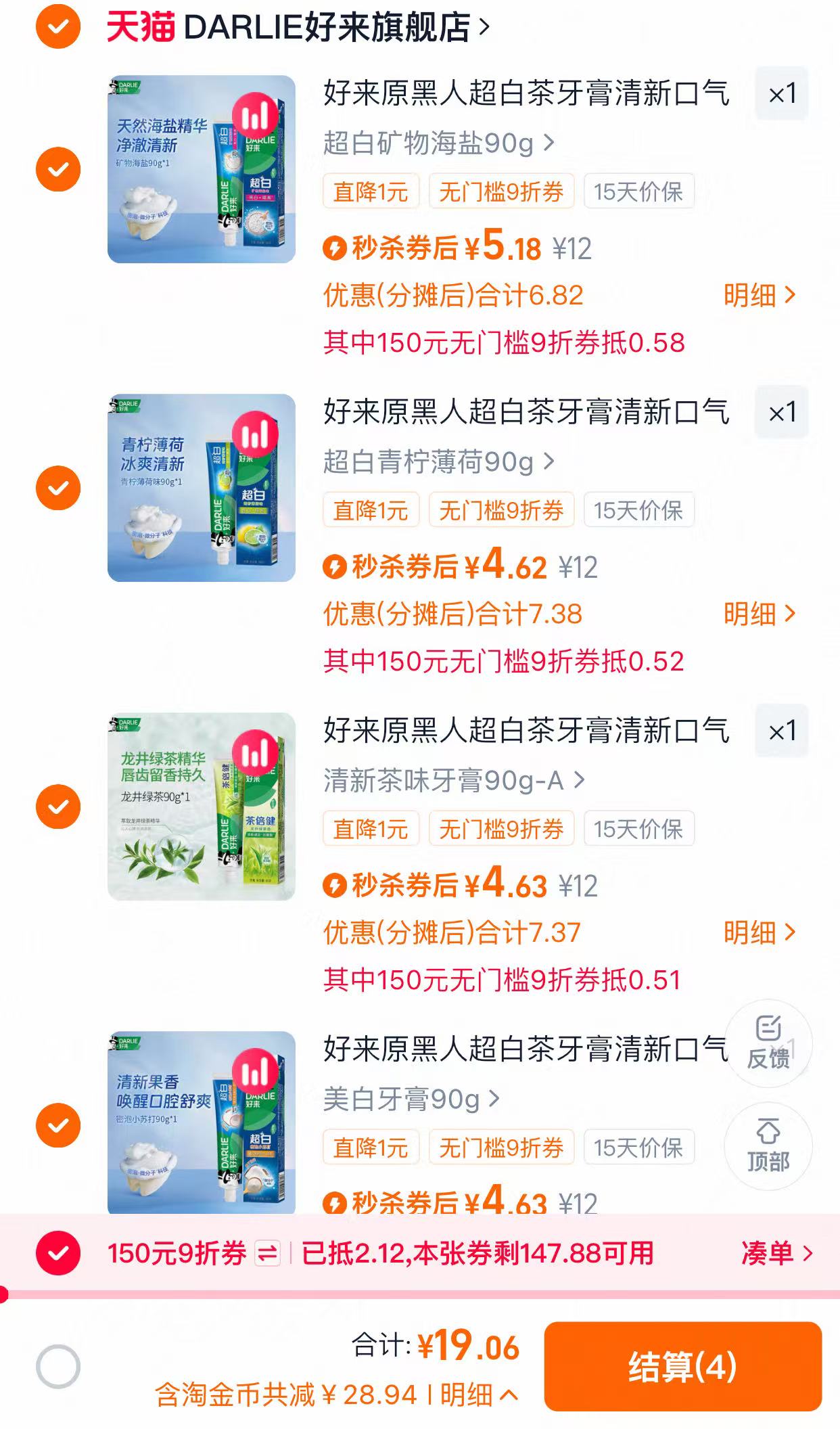The image size is (840, 1429).
Task: Click the 无门槛9折券 tag on lime mint item
Action: (x=500, y=511)
